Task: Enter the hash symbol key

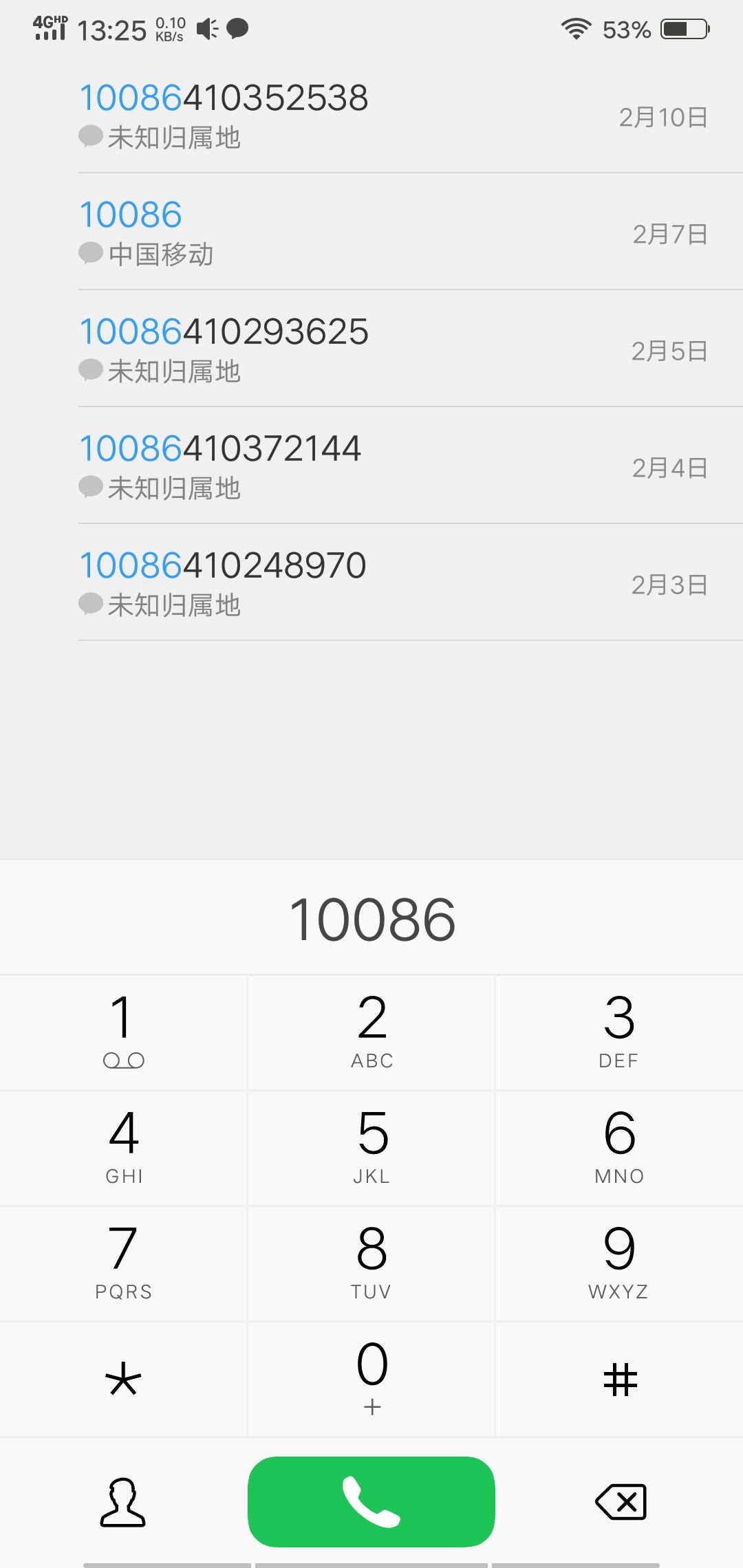Action: (x=619, y=1379)
